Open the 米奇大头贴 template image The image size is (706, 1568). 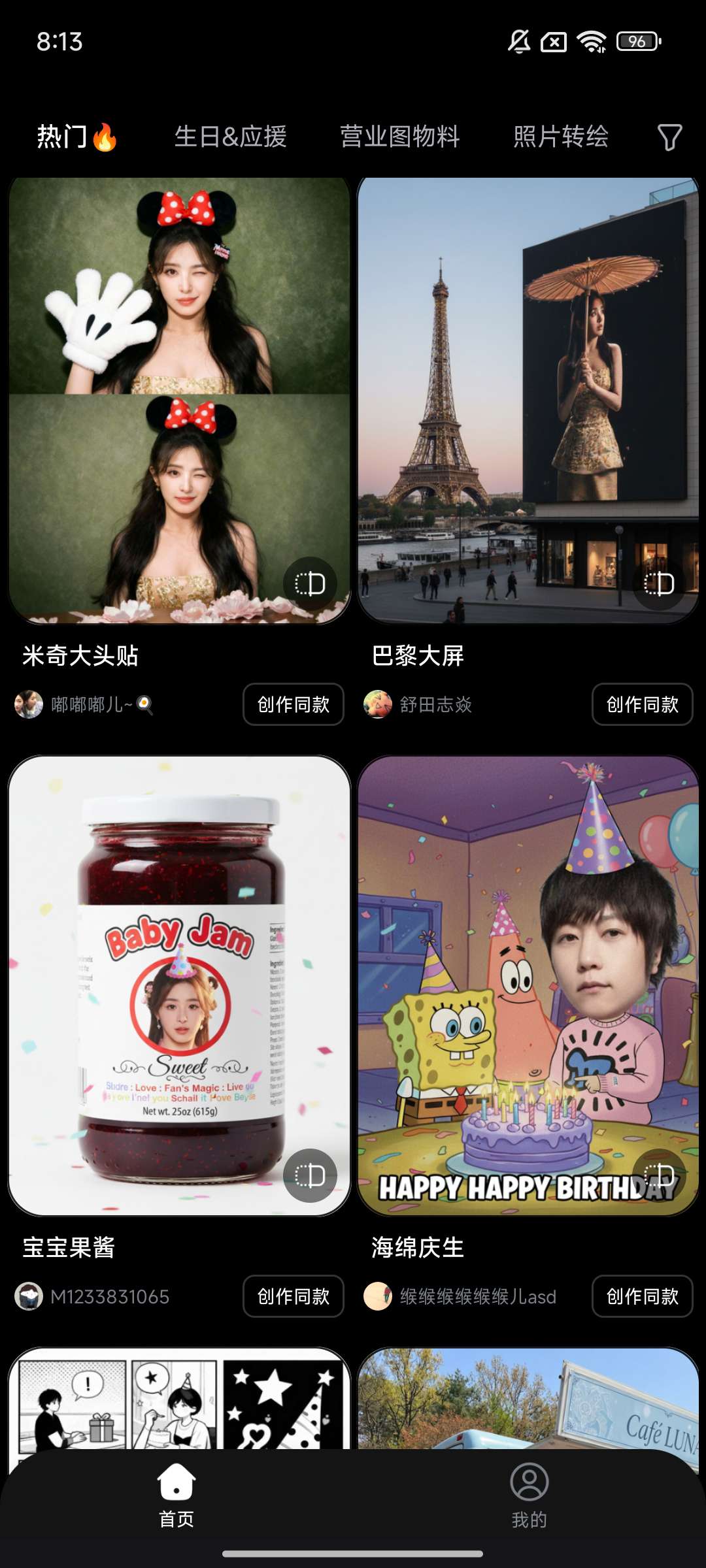point(179,392)
